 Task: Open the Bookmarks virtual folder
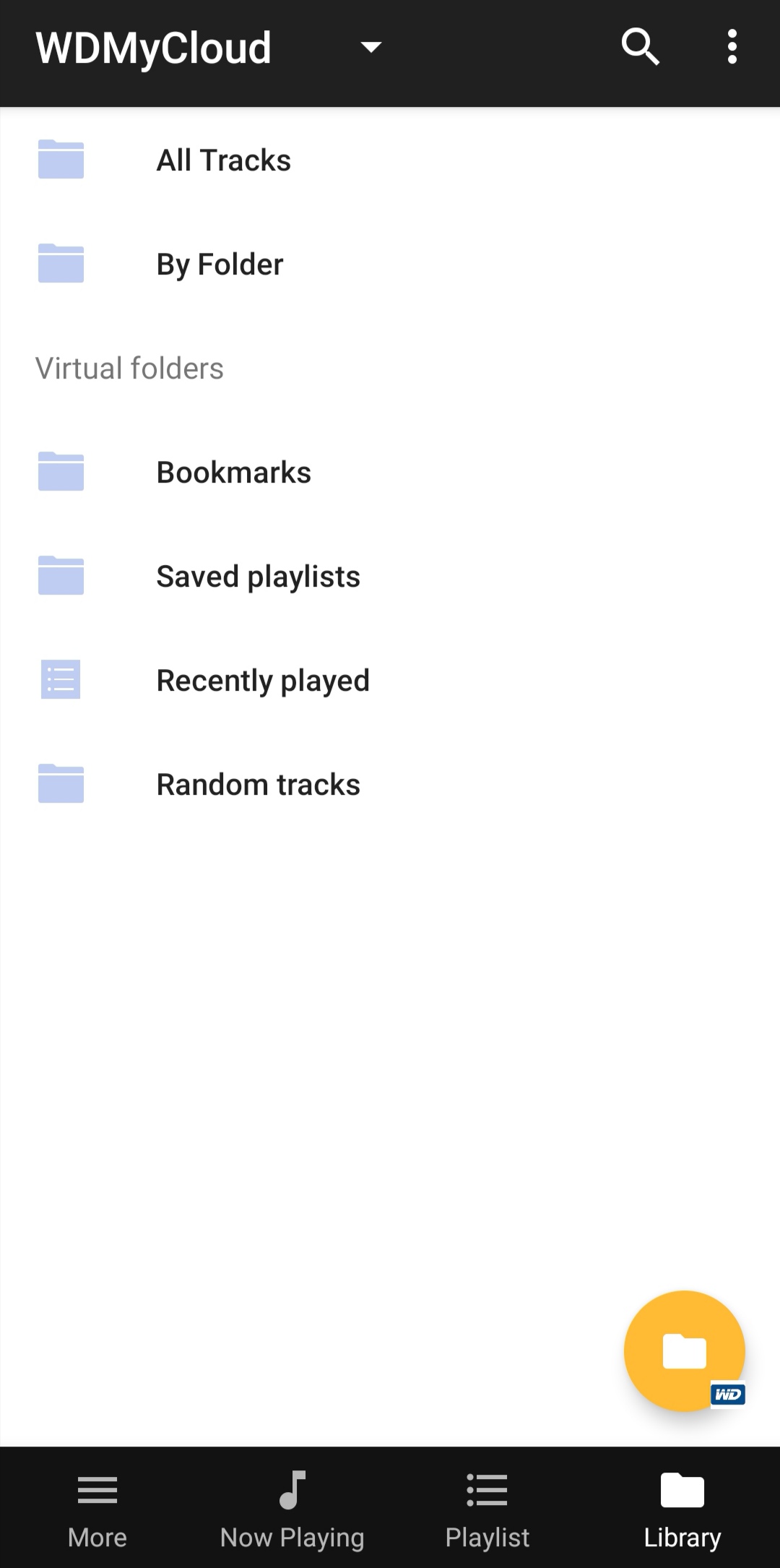233,473
